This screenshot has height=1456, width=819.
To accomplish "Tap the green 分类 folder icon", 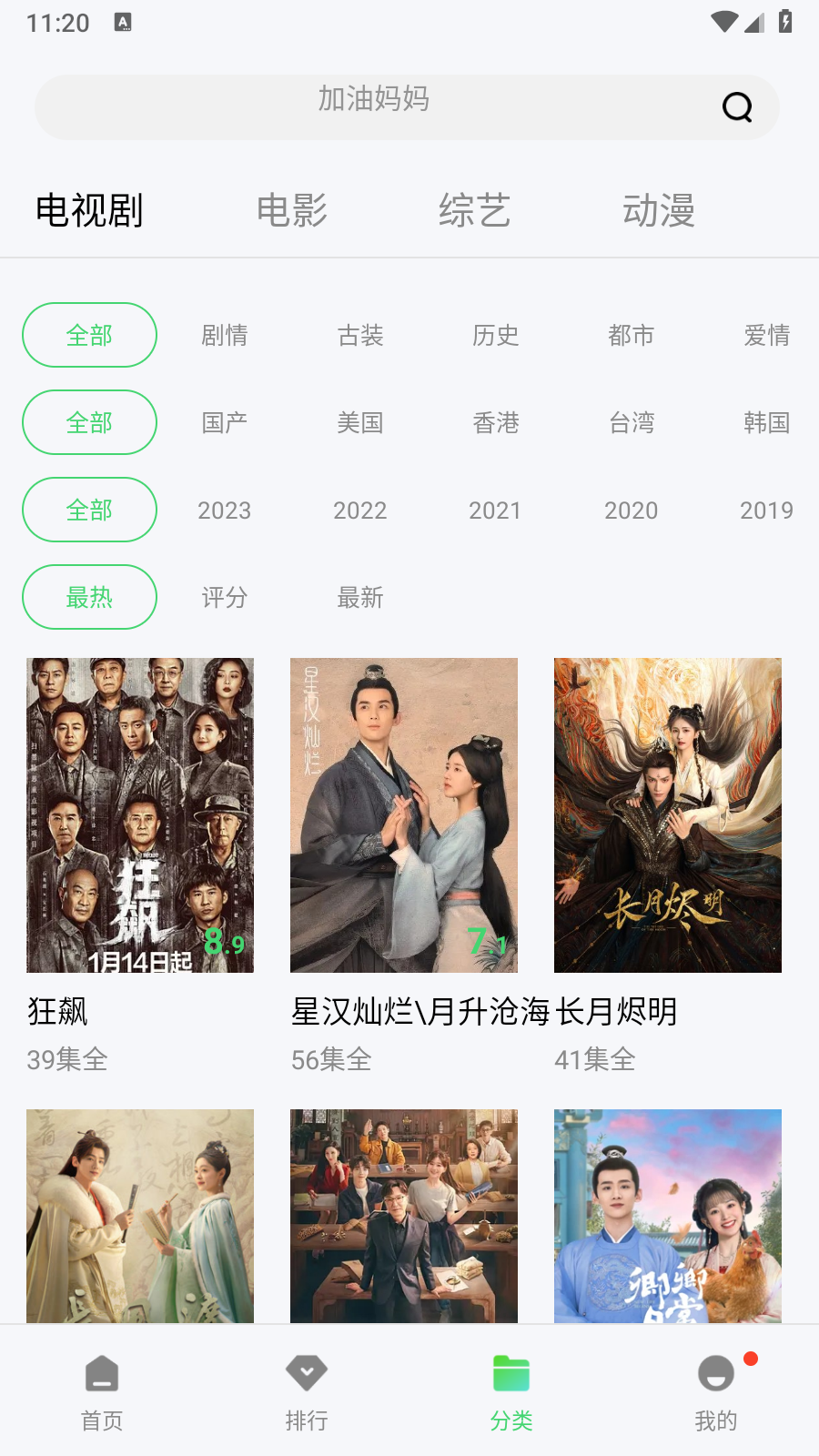I will [x=511, y=1374].
